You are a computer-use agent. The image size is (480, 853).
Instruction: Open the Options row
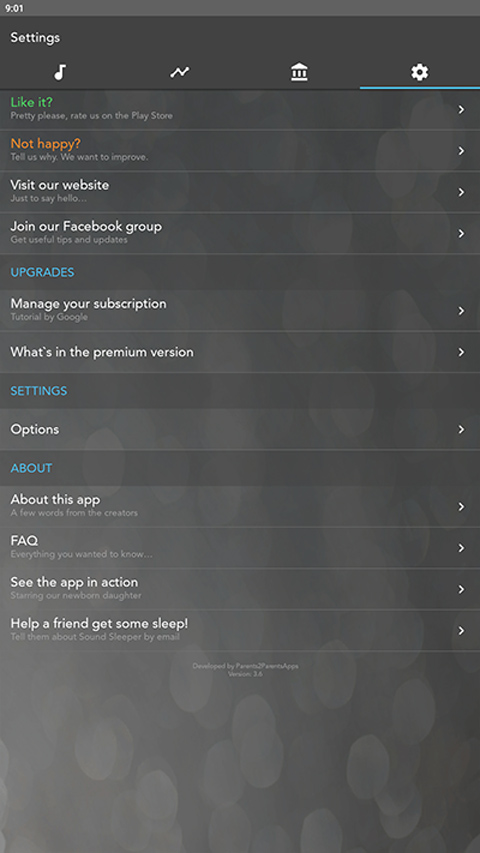[x=240, y=429]
